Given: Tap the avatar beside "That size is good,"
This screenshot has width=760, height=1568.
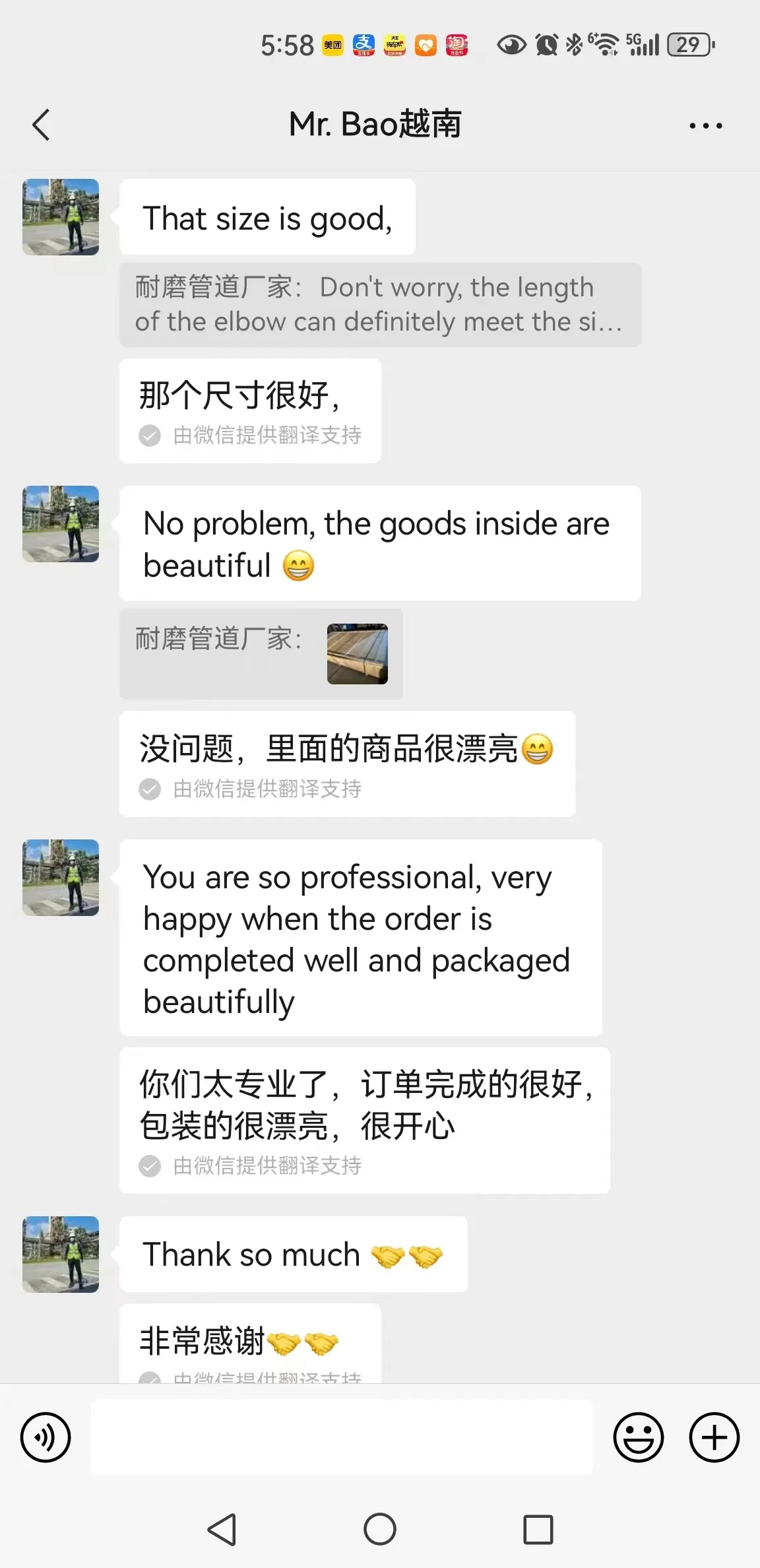Looking at the screenshot, I should (61, 217).
